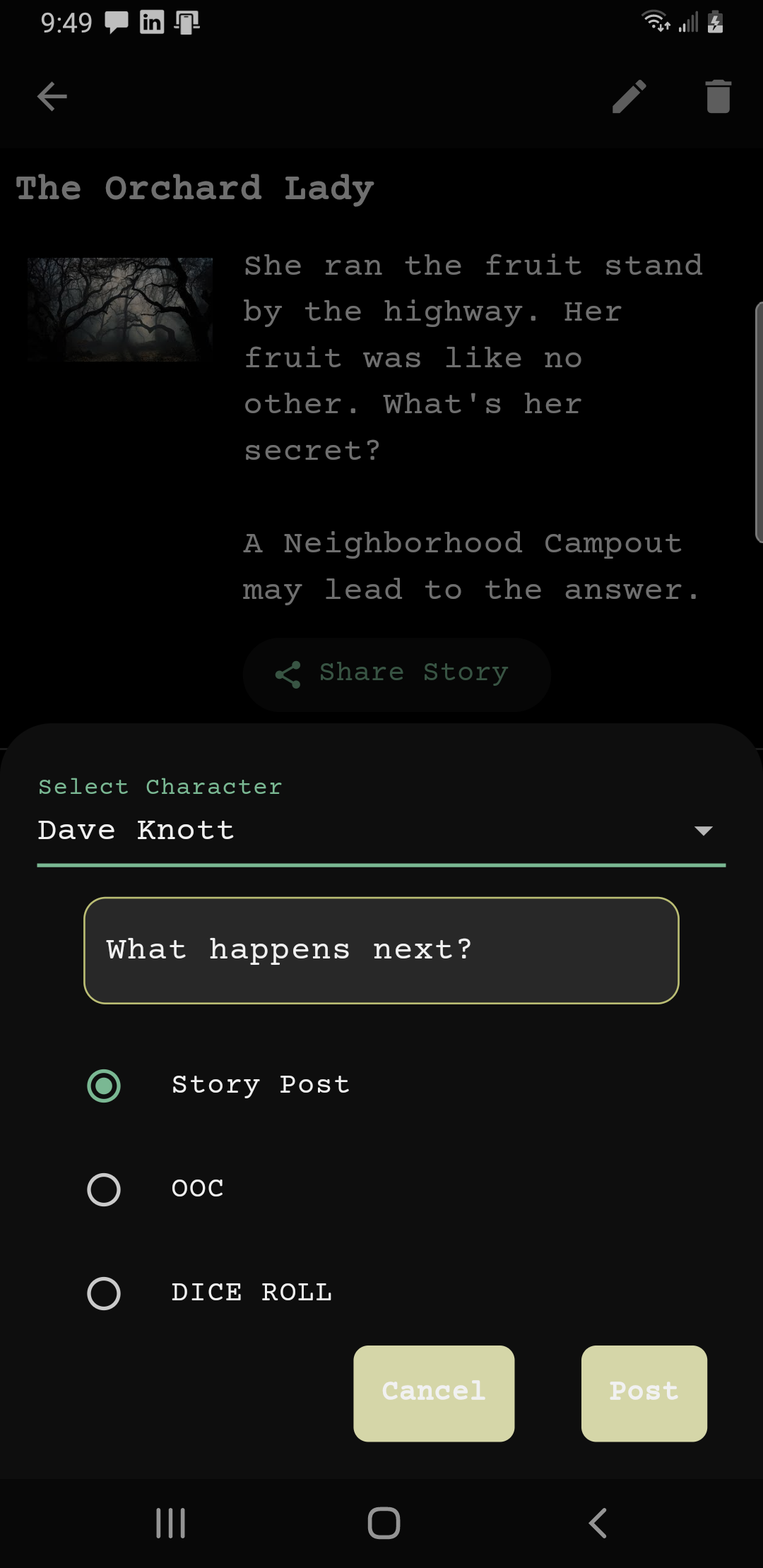Delete the story with trash icon
The width and height of the screenshot is (763, 1568).
[718, 97]
